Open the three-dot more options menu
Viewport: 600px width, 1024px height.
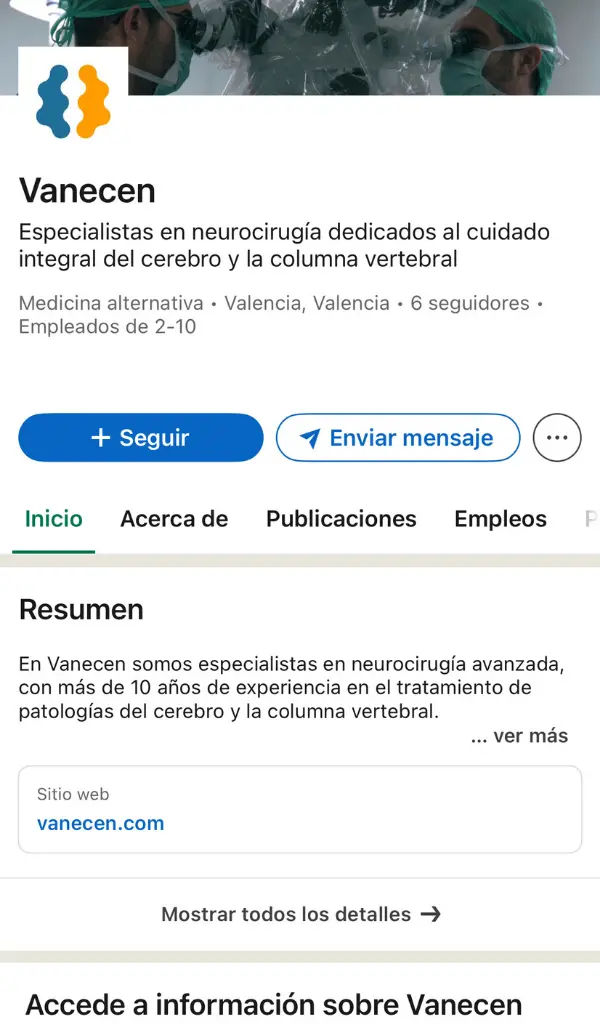(x=557, y=438)
